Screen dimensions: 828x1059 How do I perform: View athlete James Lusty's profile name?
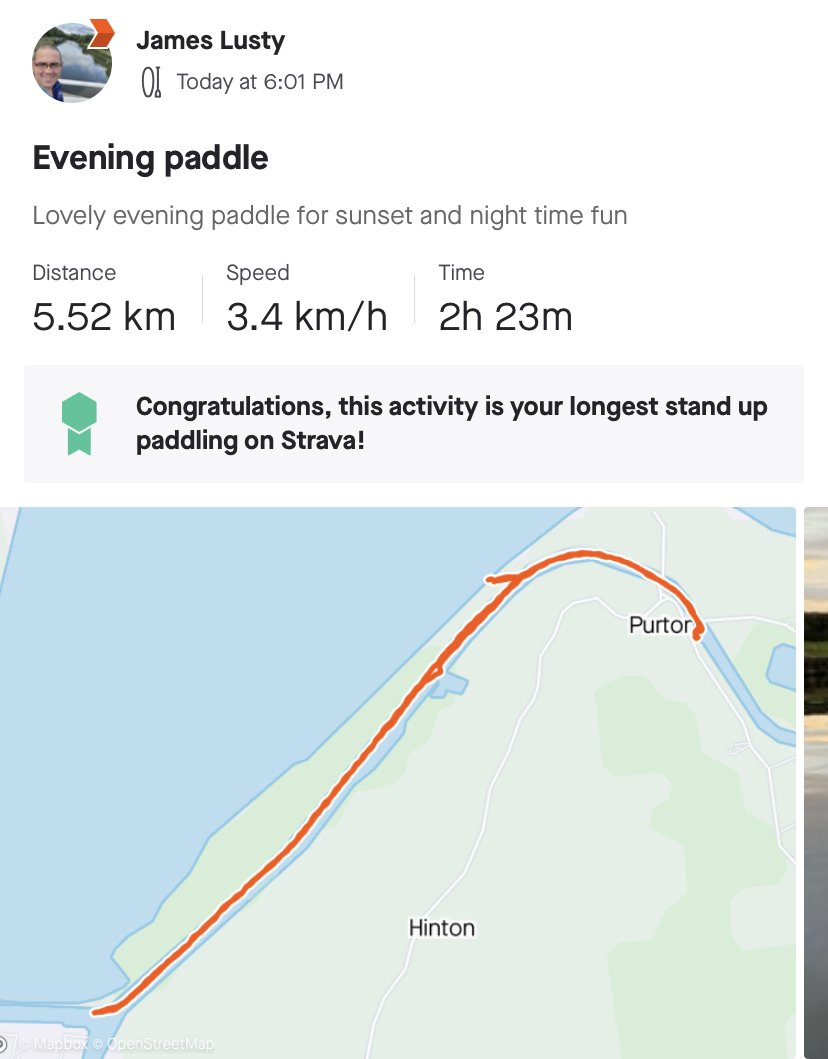coord(210,41)
